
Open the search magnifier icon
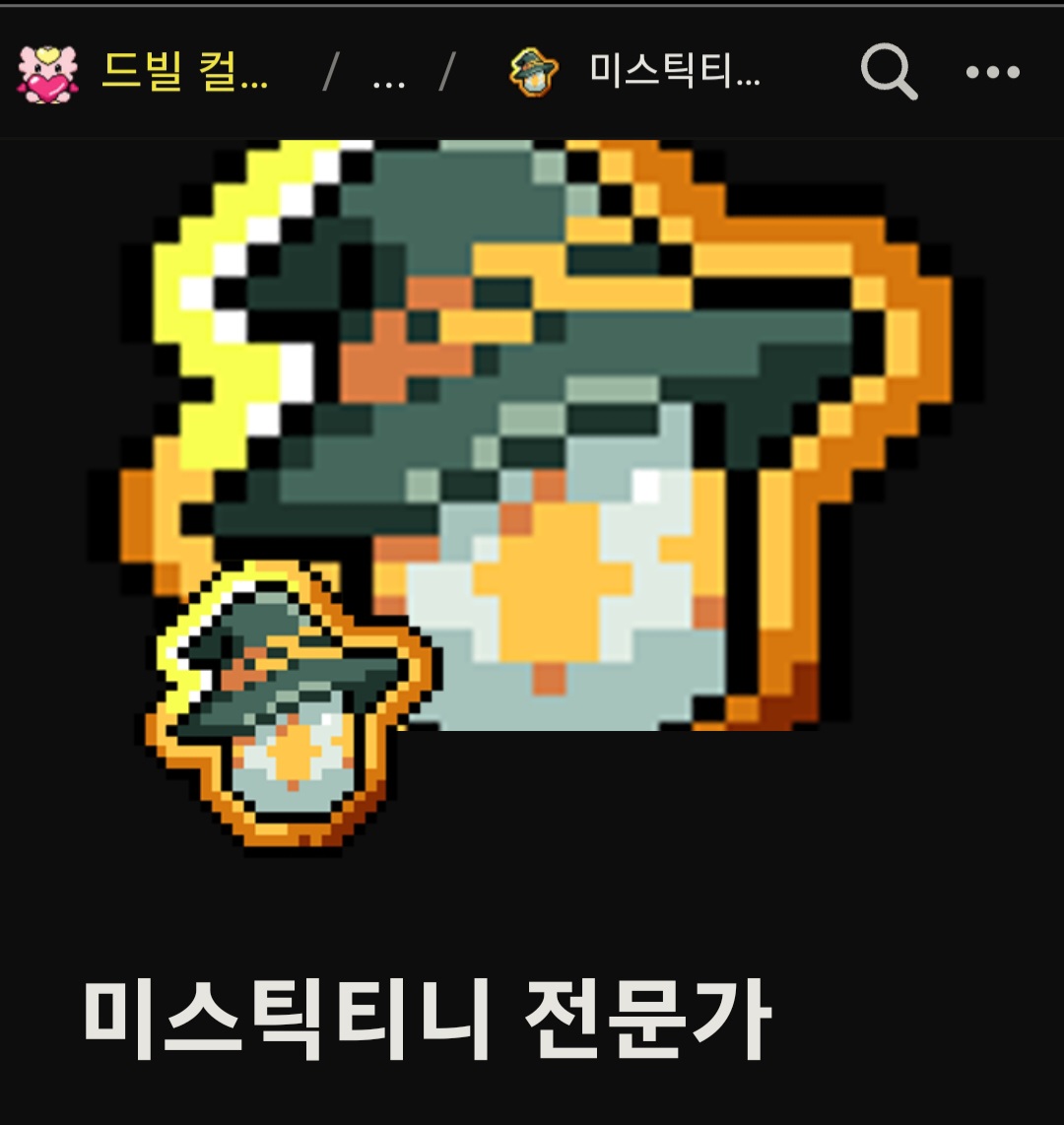889,71
